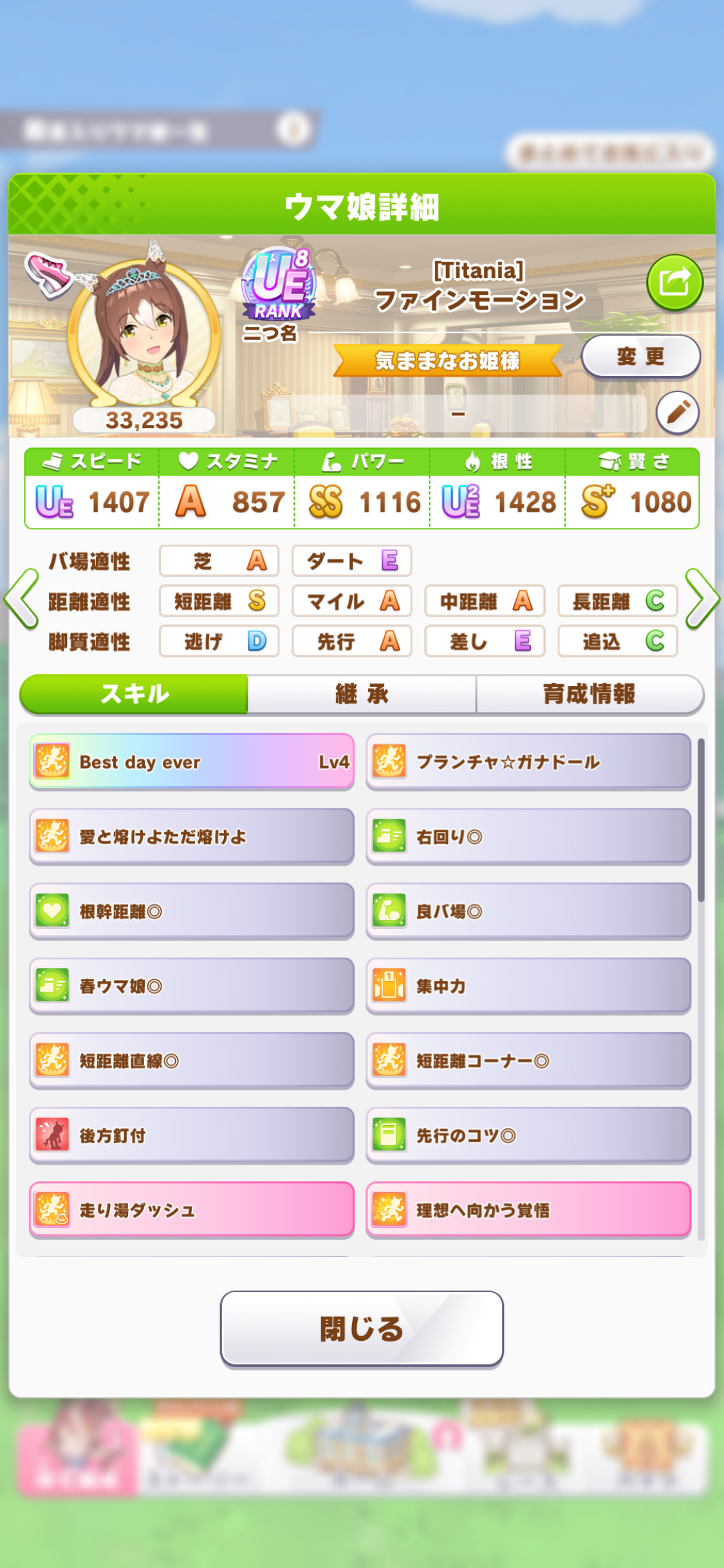
Task: Open the Best day ever skill details
Action: coord(191,762)
